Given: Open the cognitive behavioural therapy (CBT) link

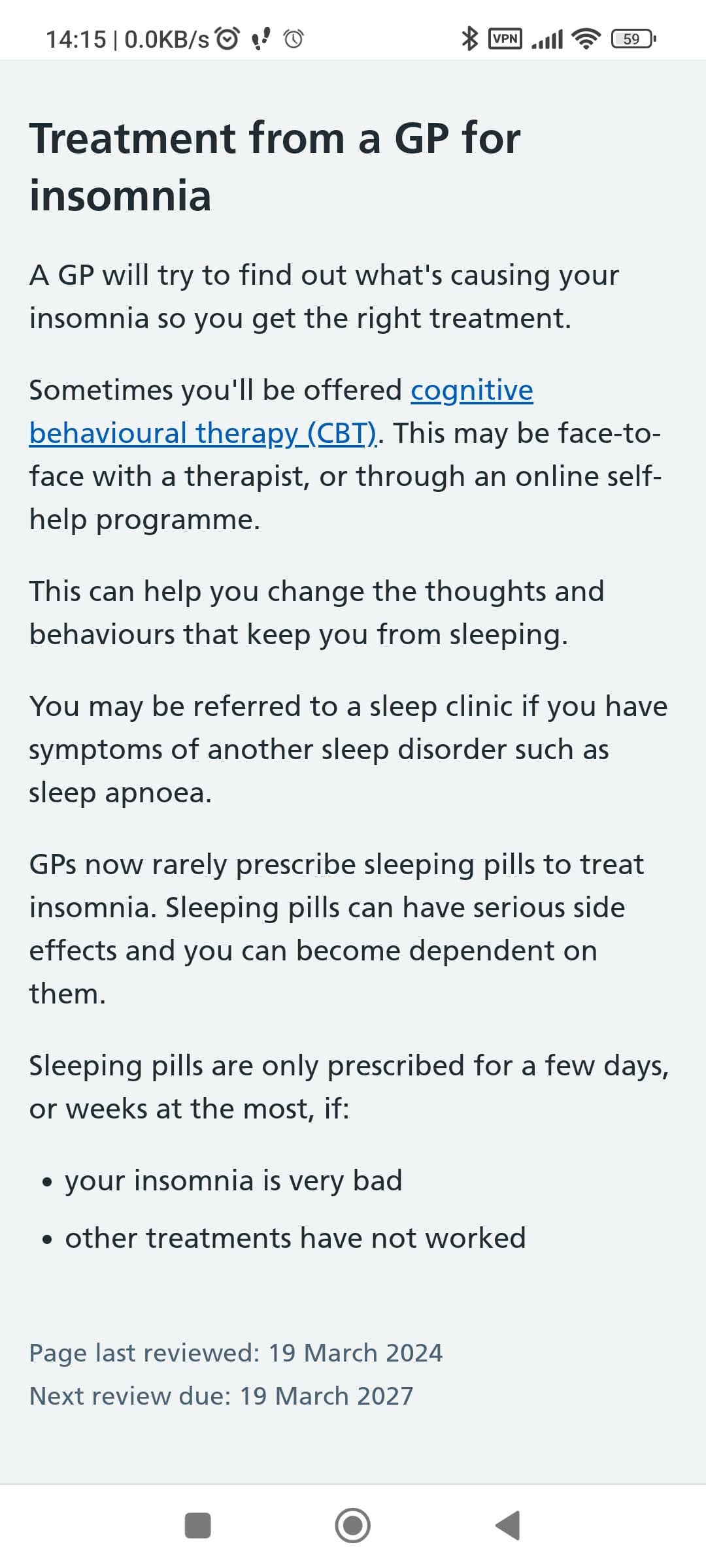Looking at the screenshot, I should (203, 433).
